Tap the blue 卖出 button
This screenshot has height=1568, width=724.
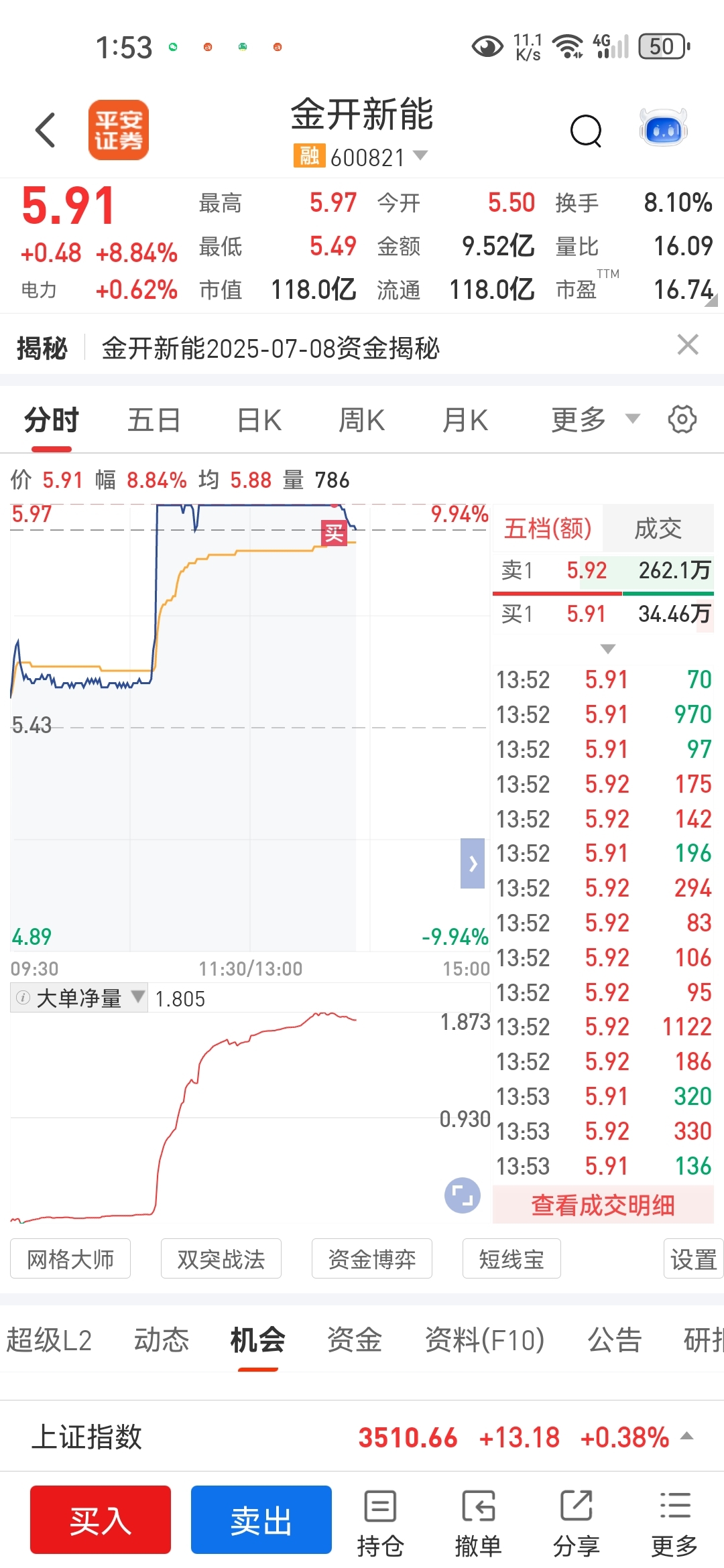click(261, 1520)
